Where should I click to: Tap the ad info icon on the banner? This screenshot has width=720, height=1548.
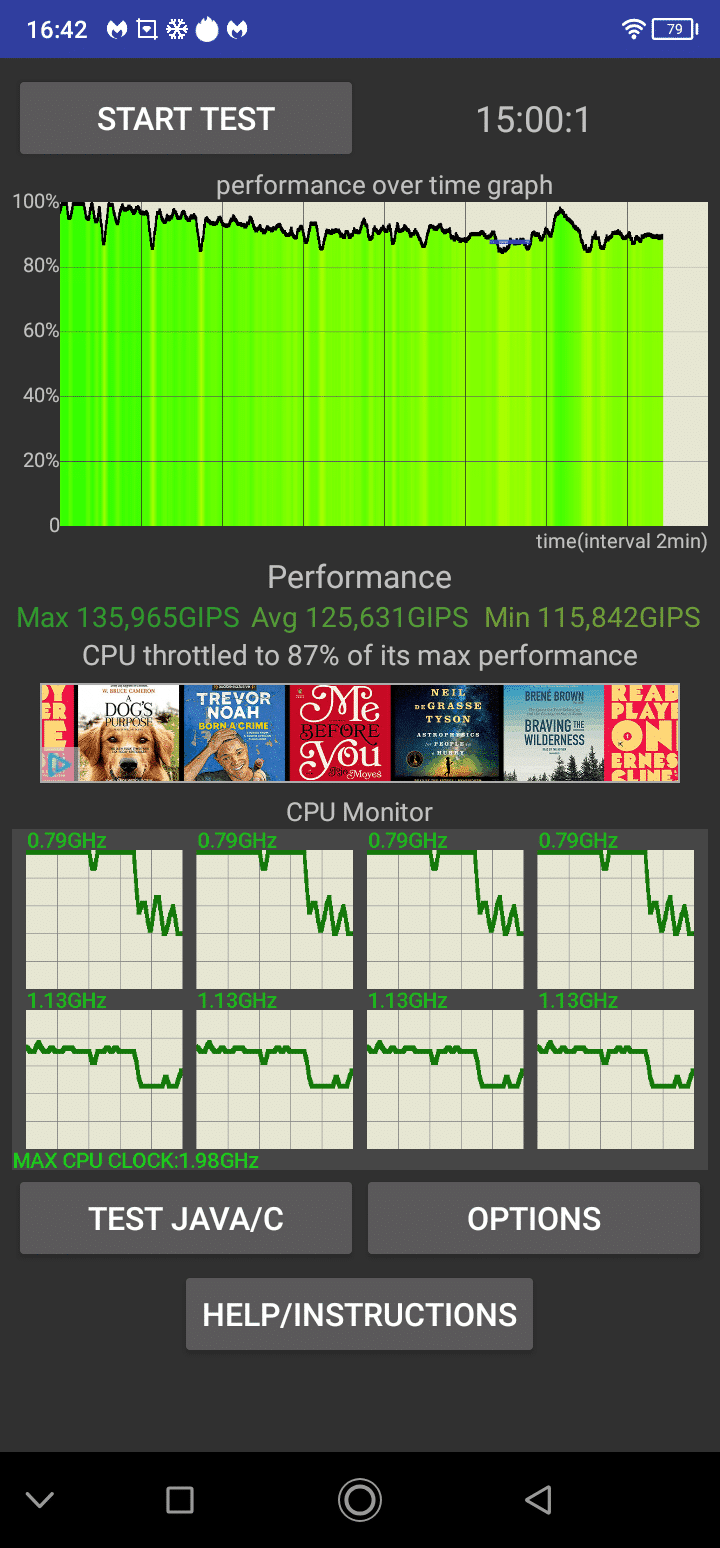[x=57, y=765]
